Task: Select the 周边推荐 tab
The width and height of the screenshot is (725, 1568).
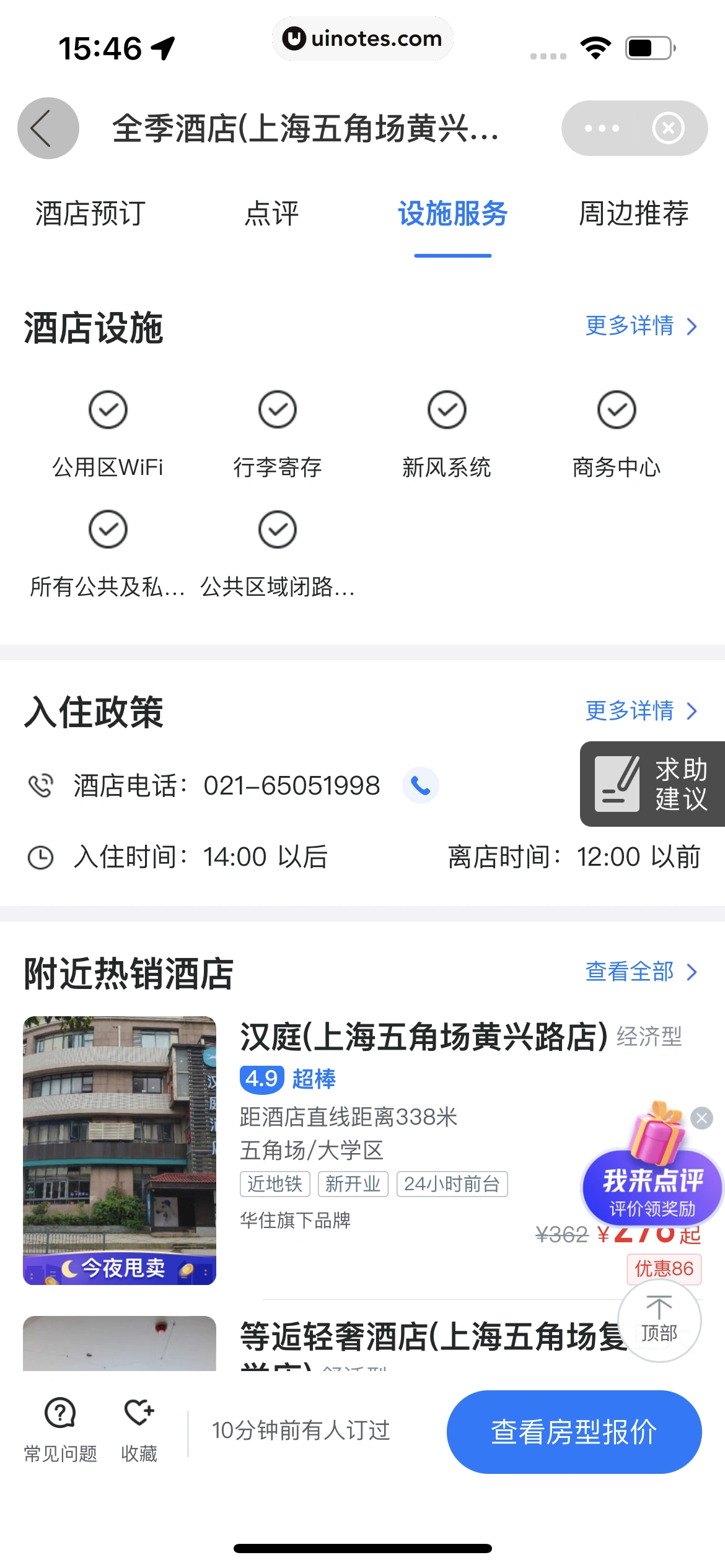Action: pyautogui.click(x=633, y=214)
